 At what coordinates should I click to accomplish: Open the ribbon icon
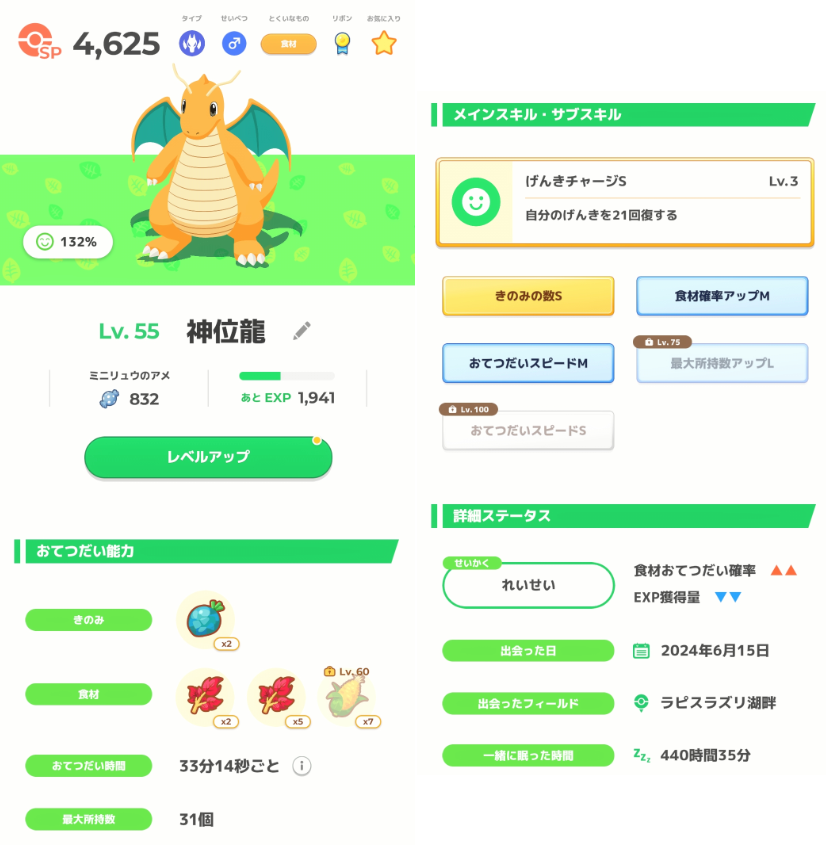[342, 43]
